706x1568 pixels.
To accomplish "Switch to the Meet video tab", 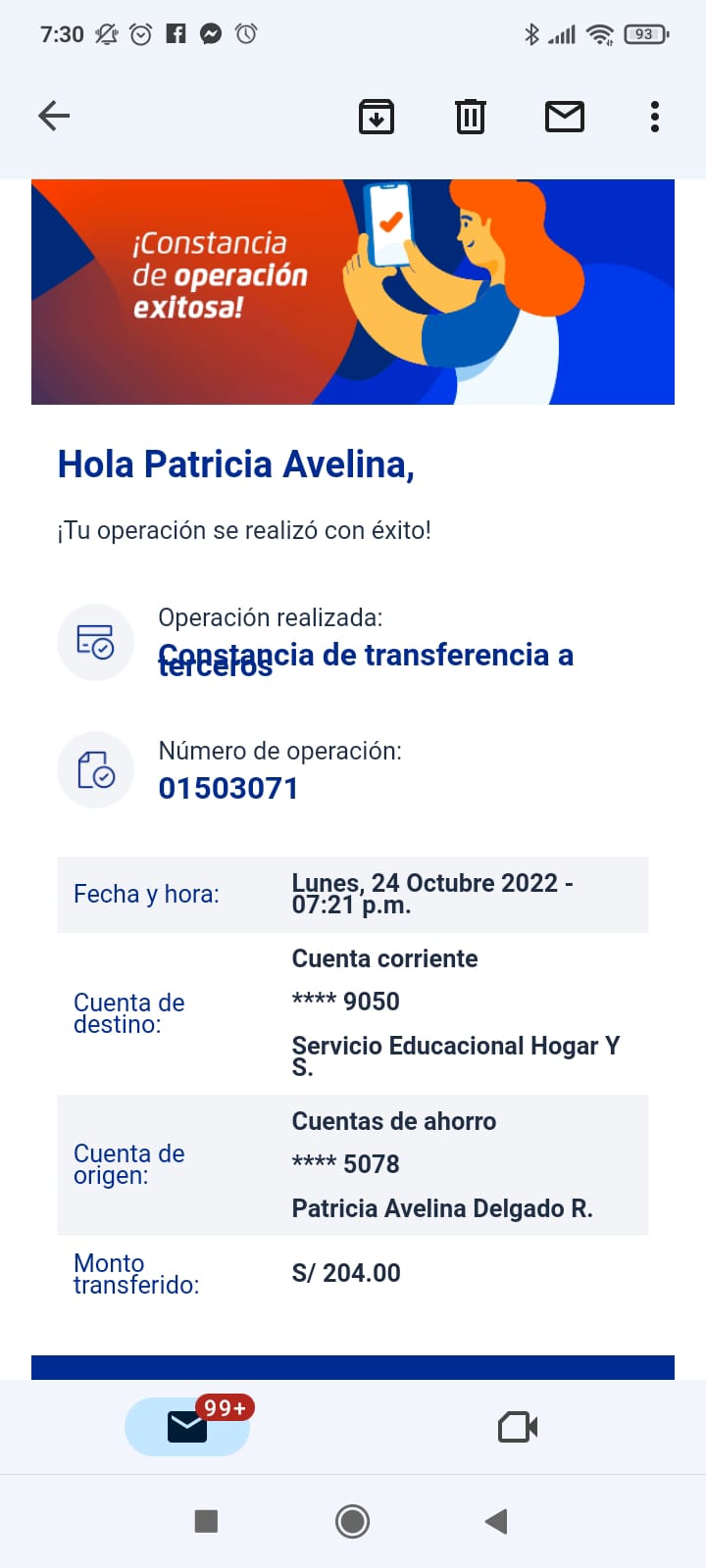I will (518, 1427).
